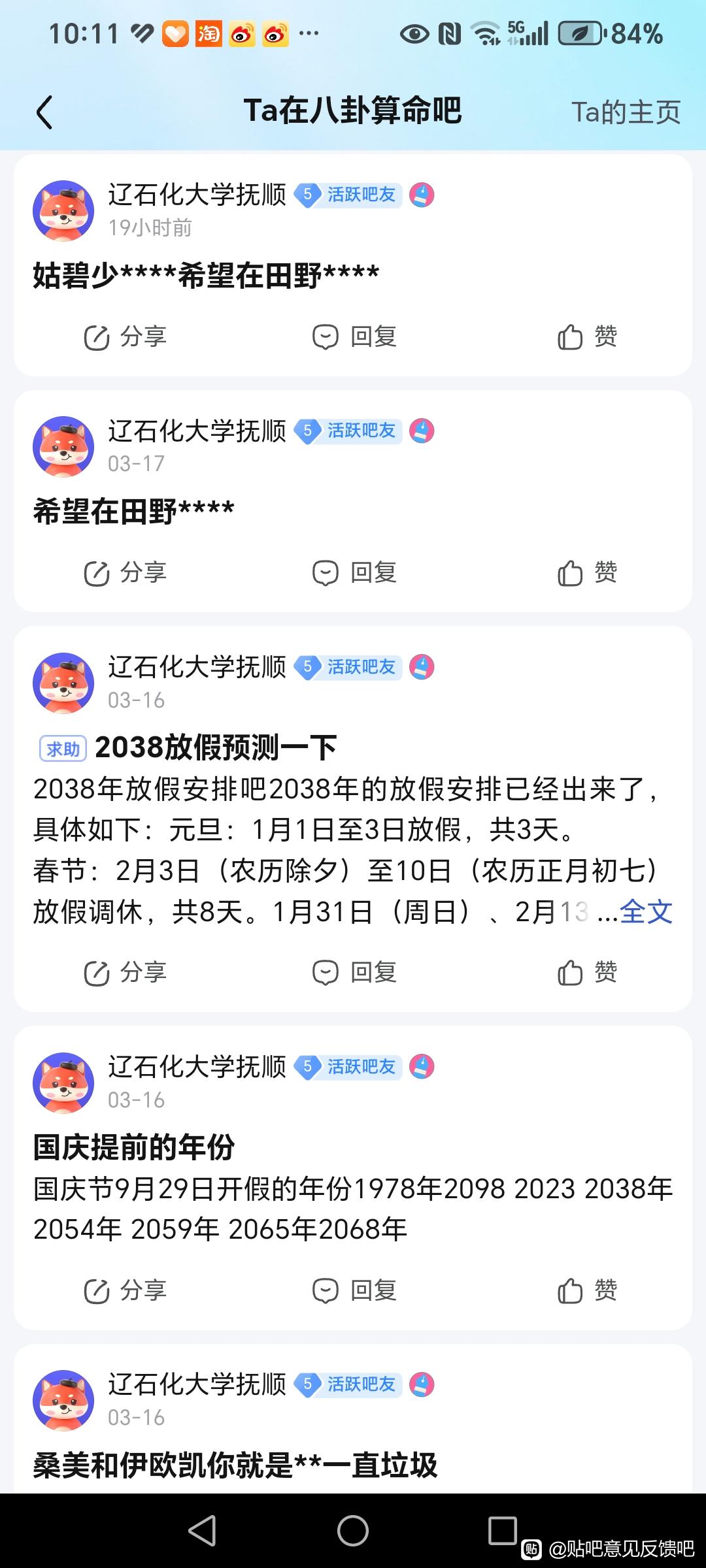Expand 全文 of the 2038放假预测 post
Viewport: 706px width, 1568px height.
[646, 911]
